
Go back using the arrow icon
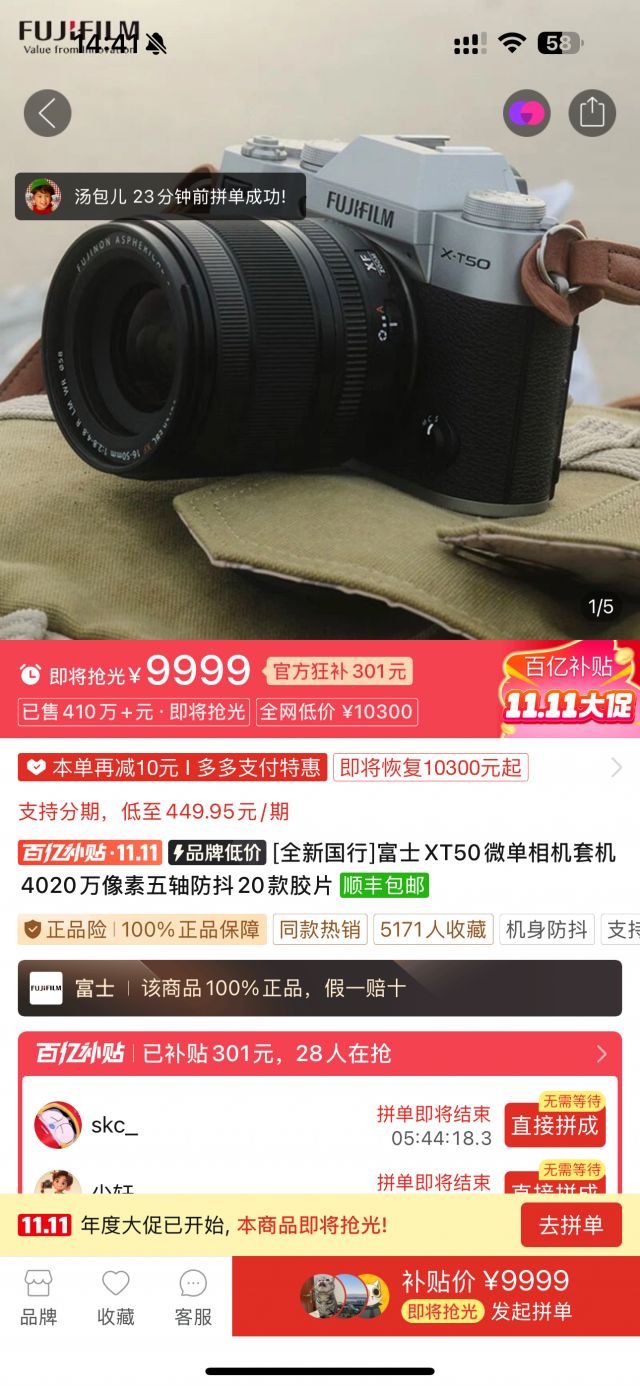tap(47, 113)
